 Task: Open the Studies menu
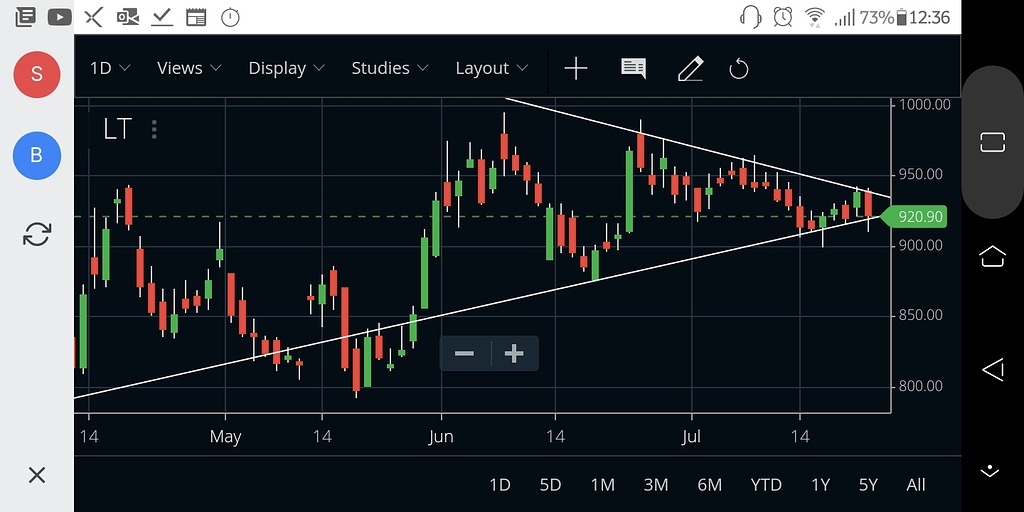coord(389,68)
